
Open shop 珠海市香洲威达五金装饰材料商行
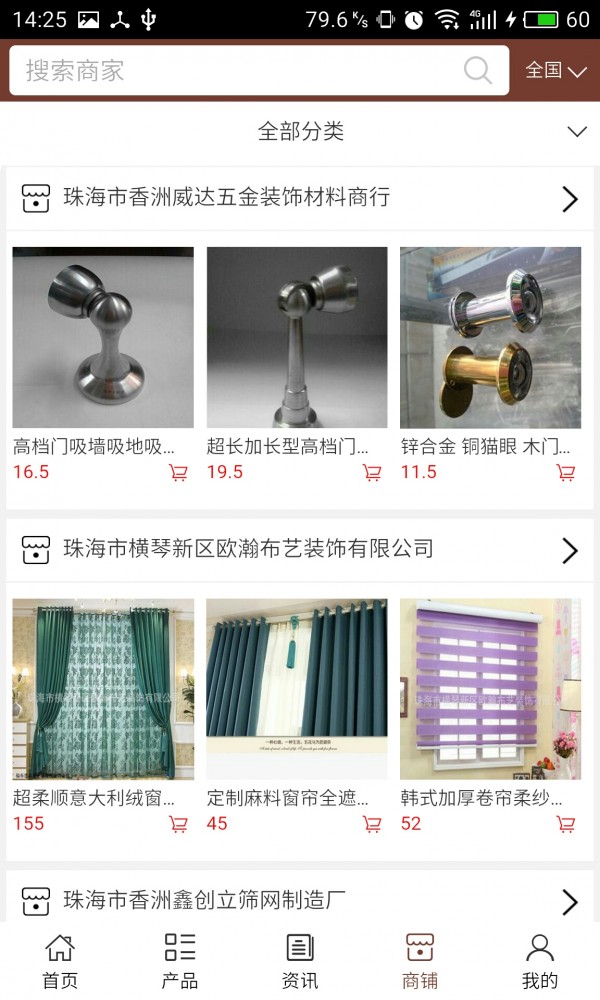(x=300, y=198)
